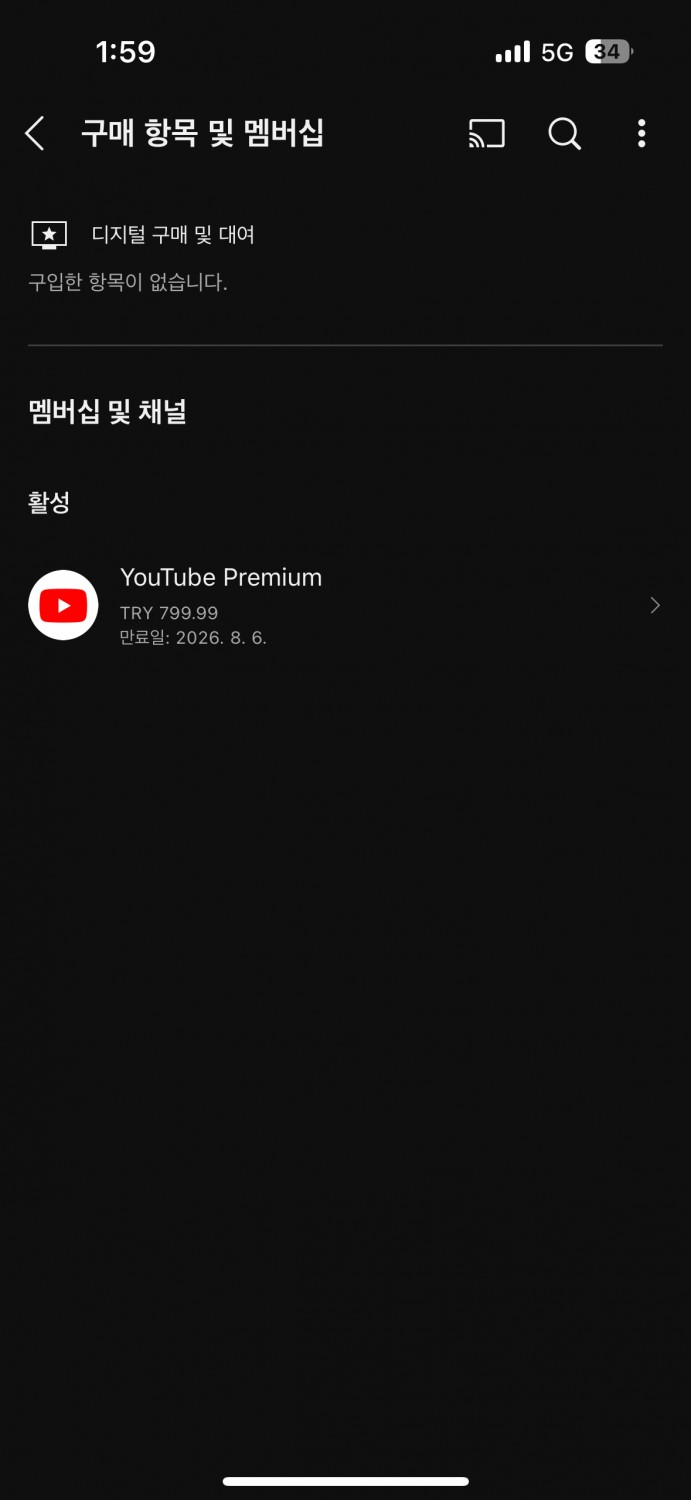Open the search icon
The image size is (691, 1500).
point(565,133)
